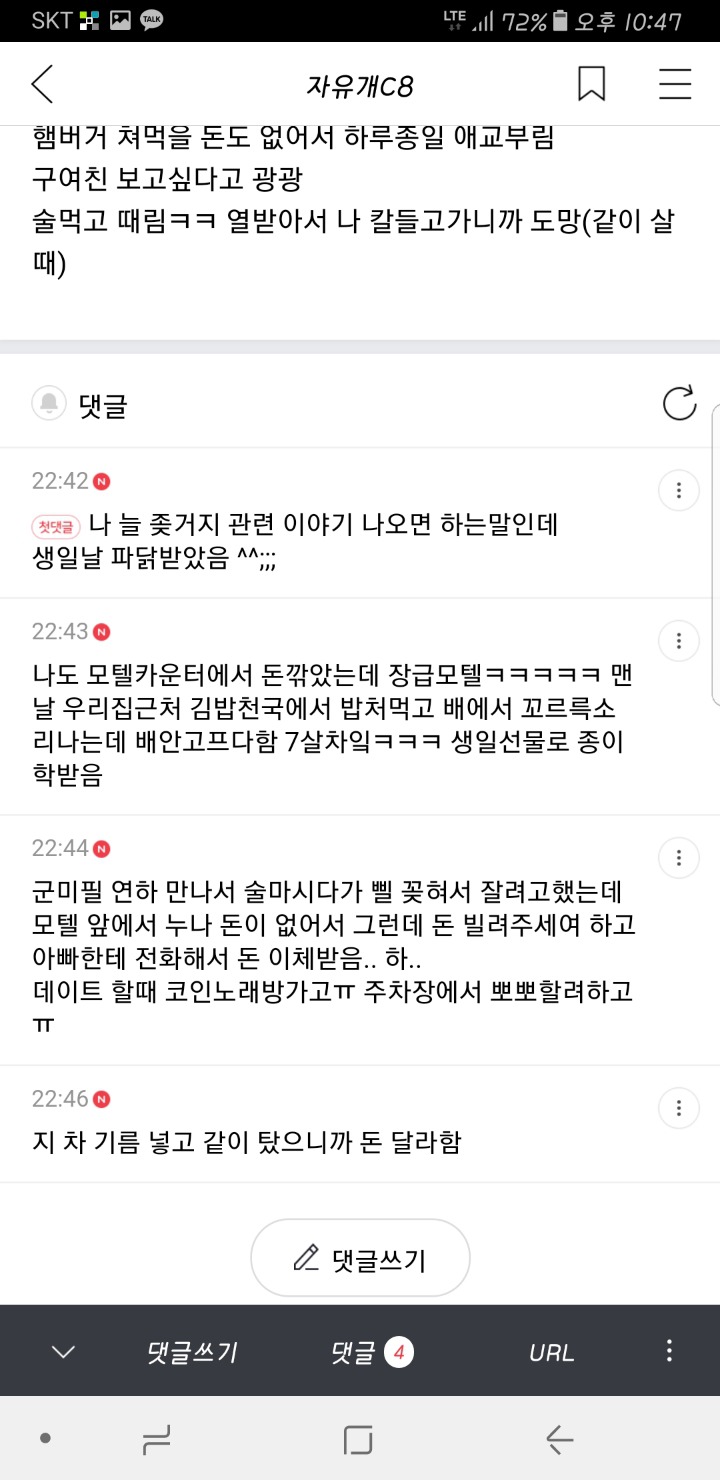Open options for the 22:44 comment

pos(679,857)
